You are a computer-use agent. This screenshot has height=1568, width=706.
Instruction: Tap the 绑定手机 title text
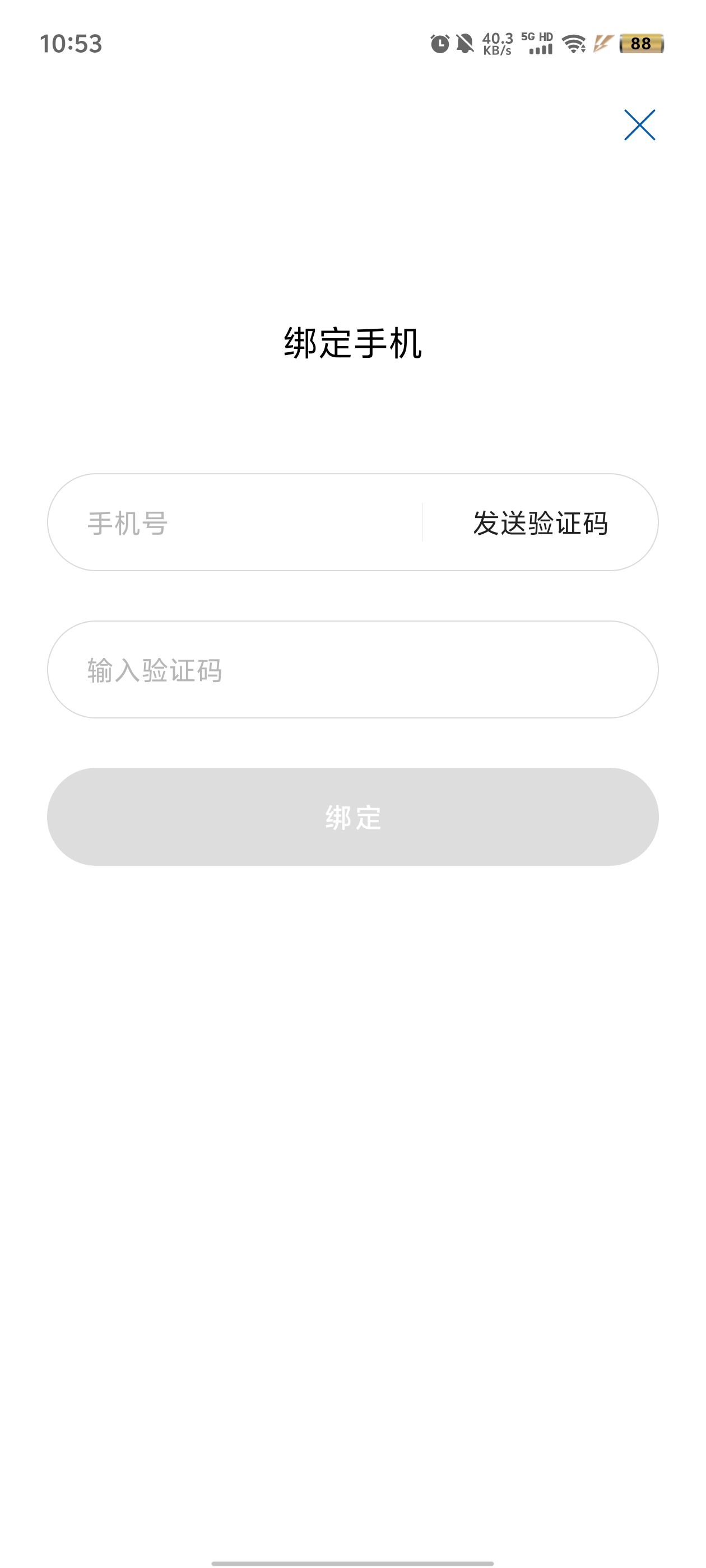pos(354,343)
